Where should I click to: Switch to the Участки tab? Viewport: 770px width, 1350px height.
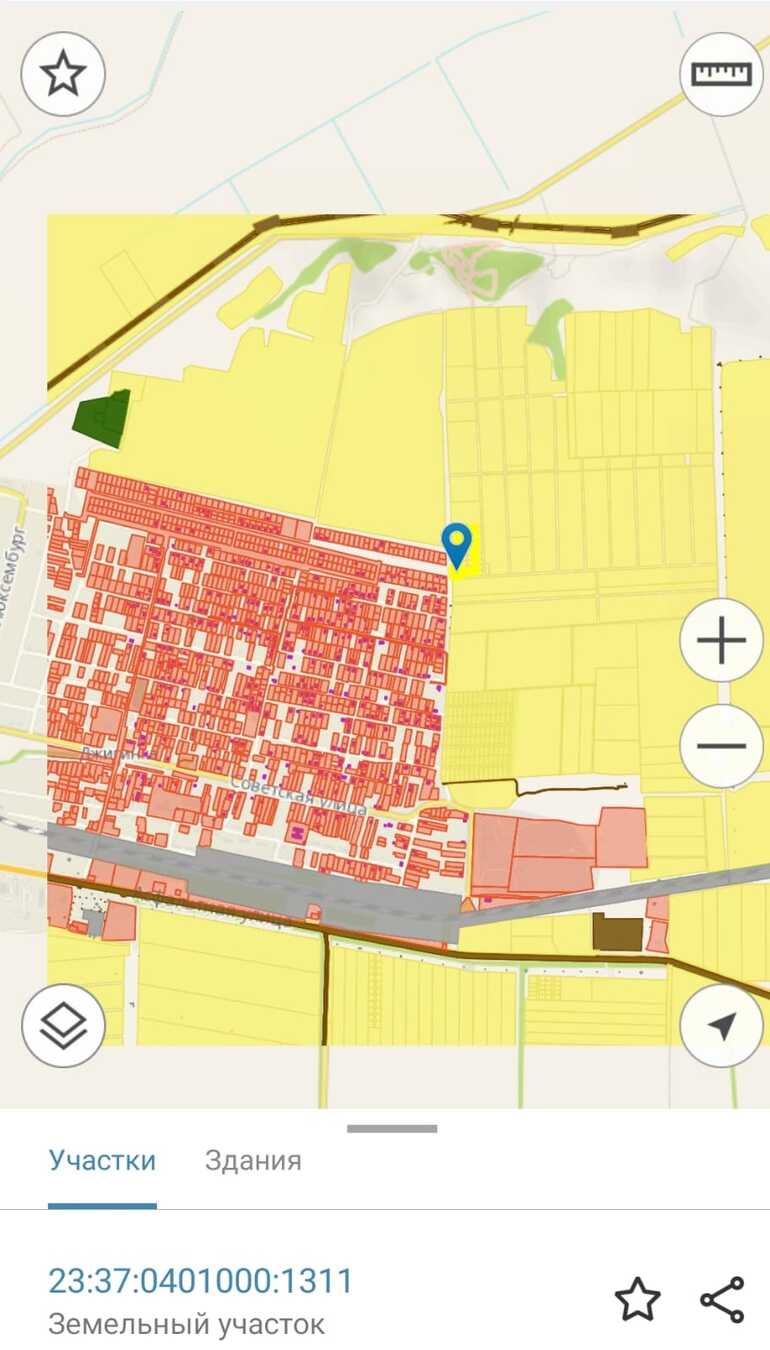[102, 1160]
